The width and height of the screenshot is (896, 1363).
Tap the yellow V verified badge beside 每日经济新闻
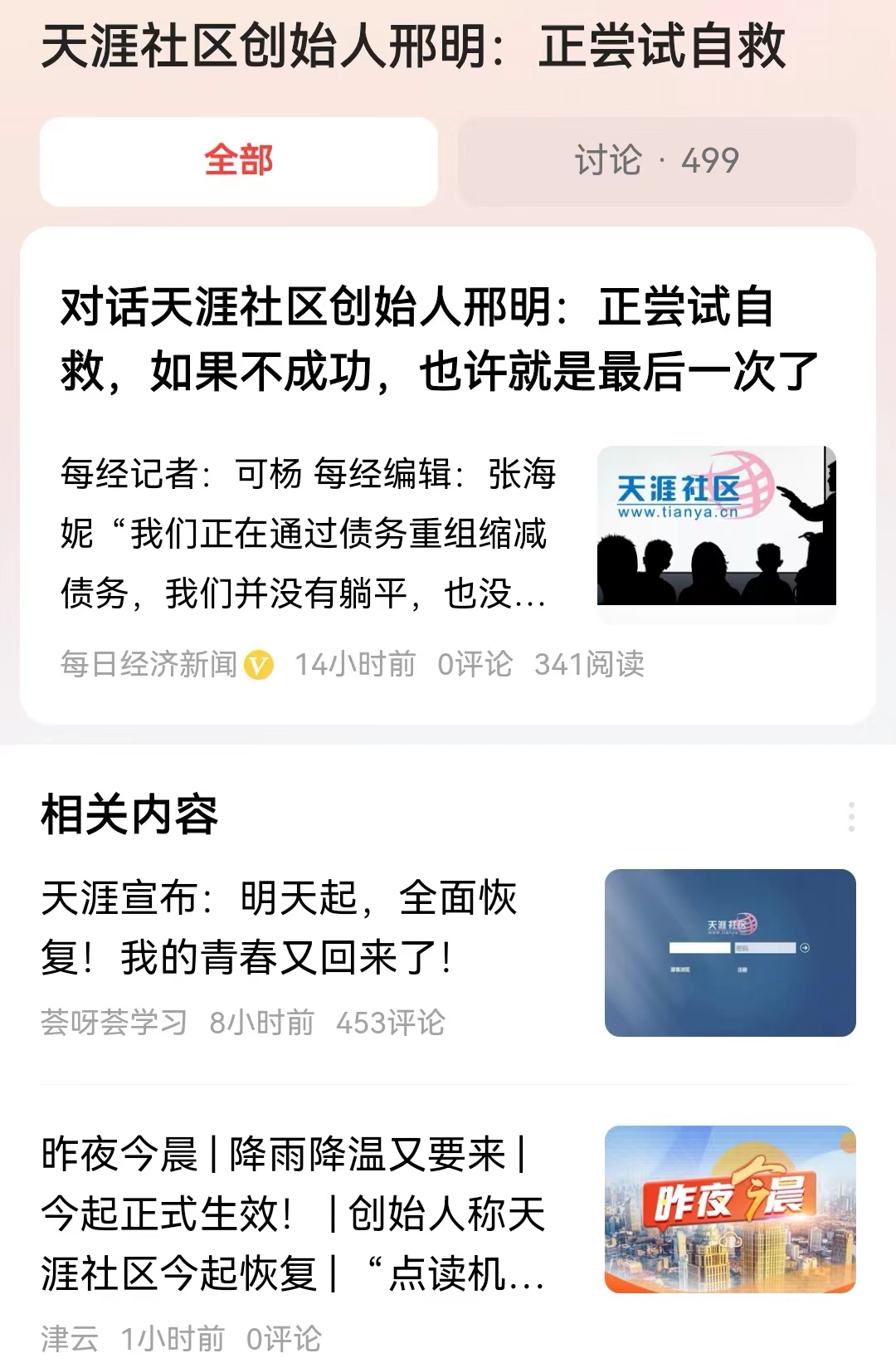(260, 664)
